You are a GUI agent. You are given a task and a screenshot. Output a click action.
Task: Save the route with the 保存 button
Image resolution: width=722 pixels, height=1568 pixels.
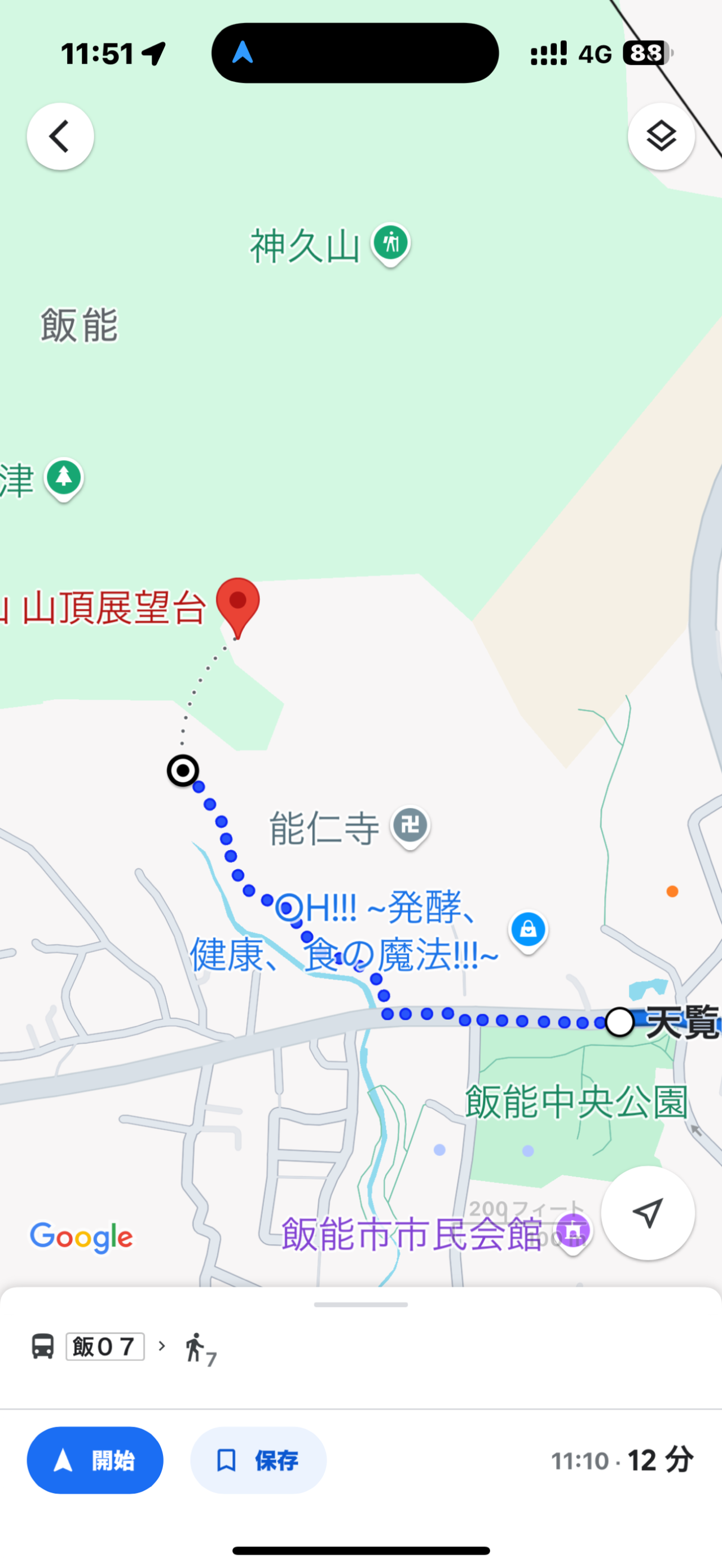pos(258,1460)
